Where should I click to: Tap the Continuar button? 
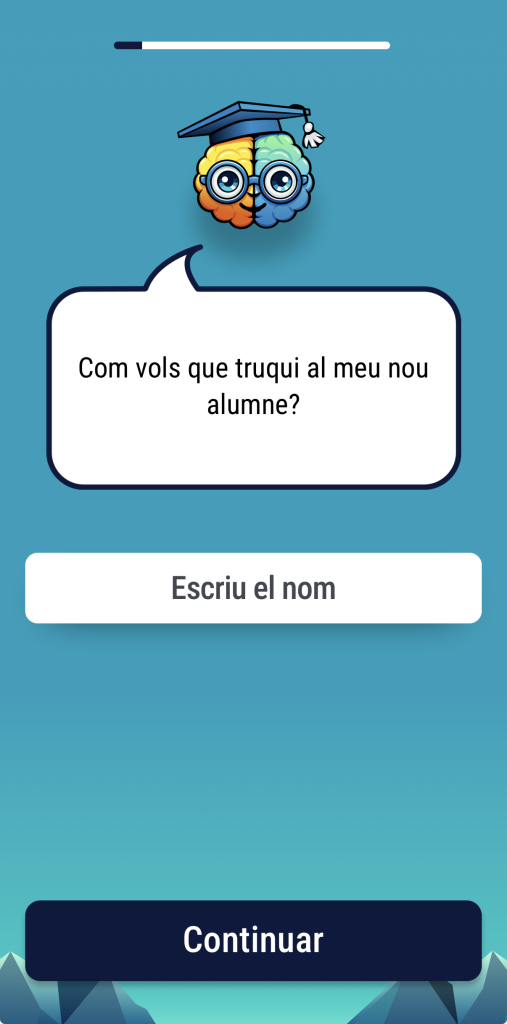(254, 940)
